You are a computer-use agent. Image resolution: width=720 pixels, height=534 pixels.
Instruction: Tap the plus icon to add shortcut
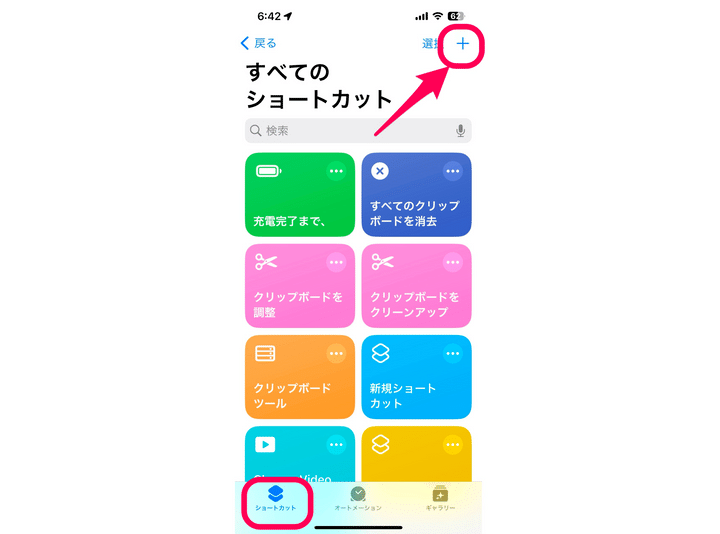462,44
